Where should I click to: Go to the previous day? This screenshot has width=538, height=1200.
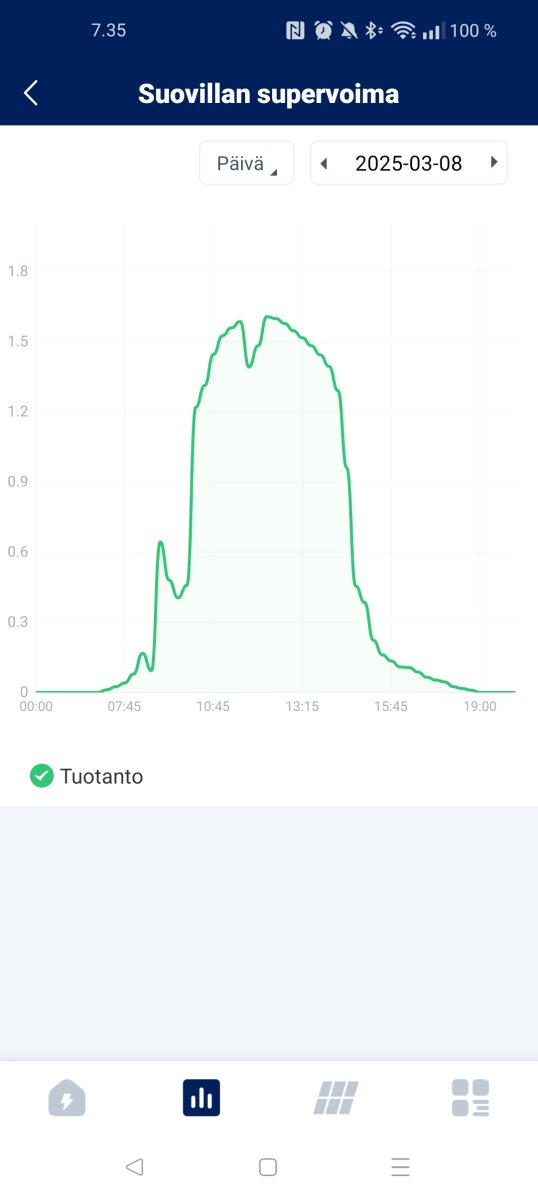click(323, 163)
